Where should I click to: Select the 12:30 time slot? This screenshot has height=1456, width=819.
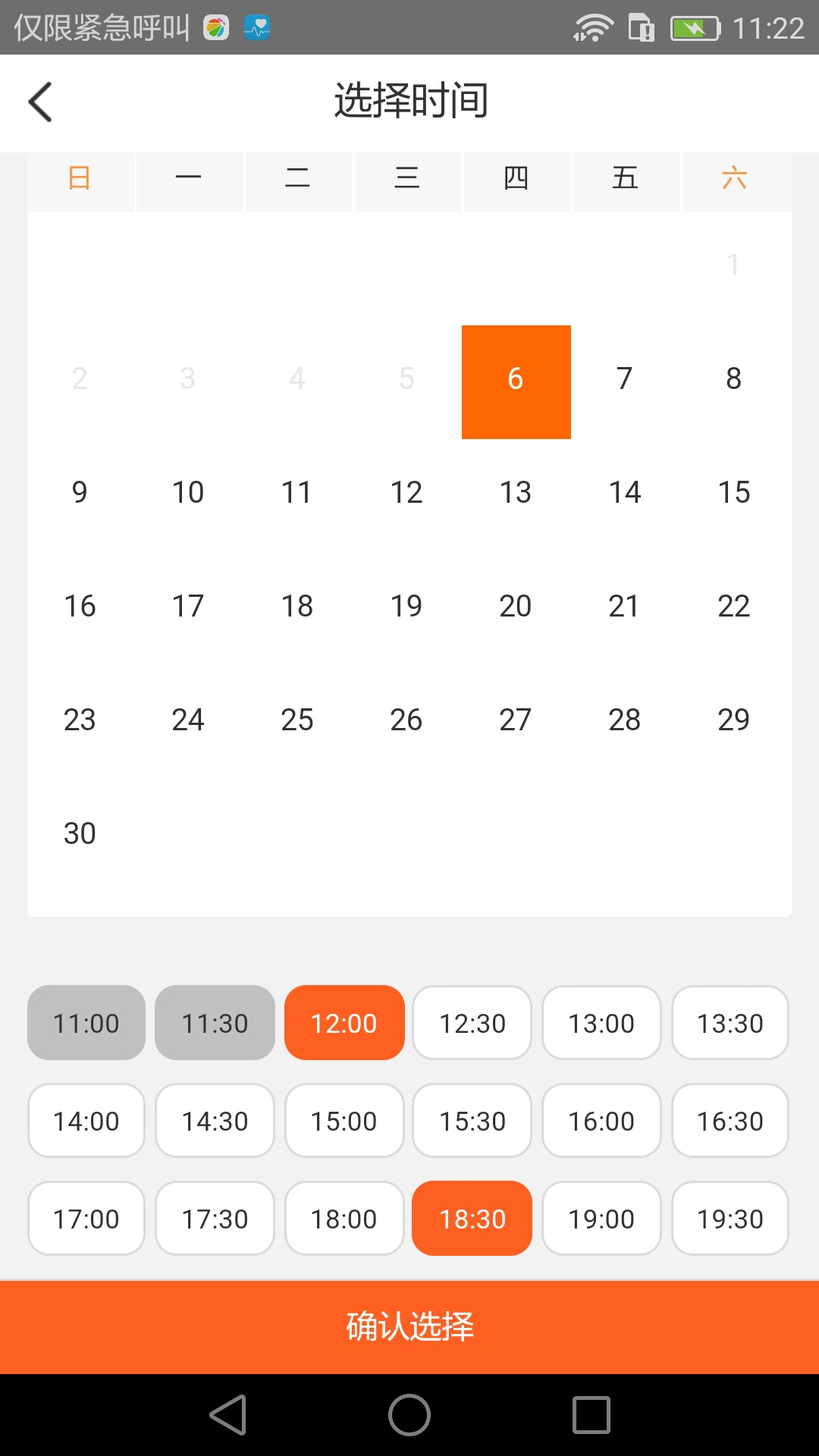click(472, 1023)
